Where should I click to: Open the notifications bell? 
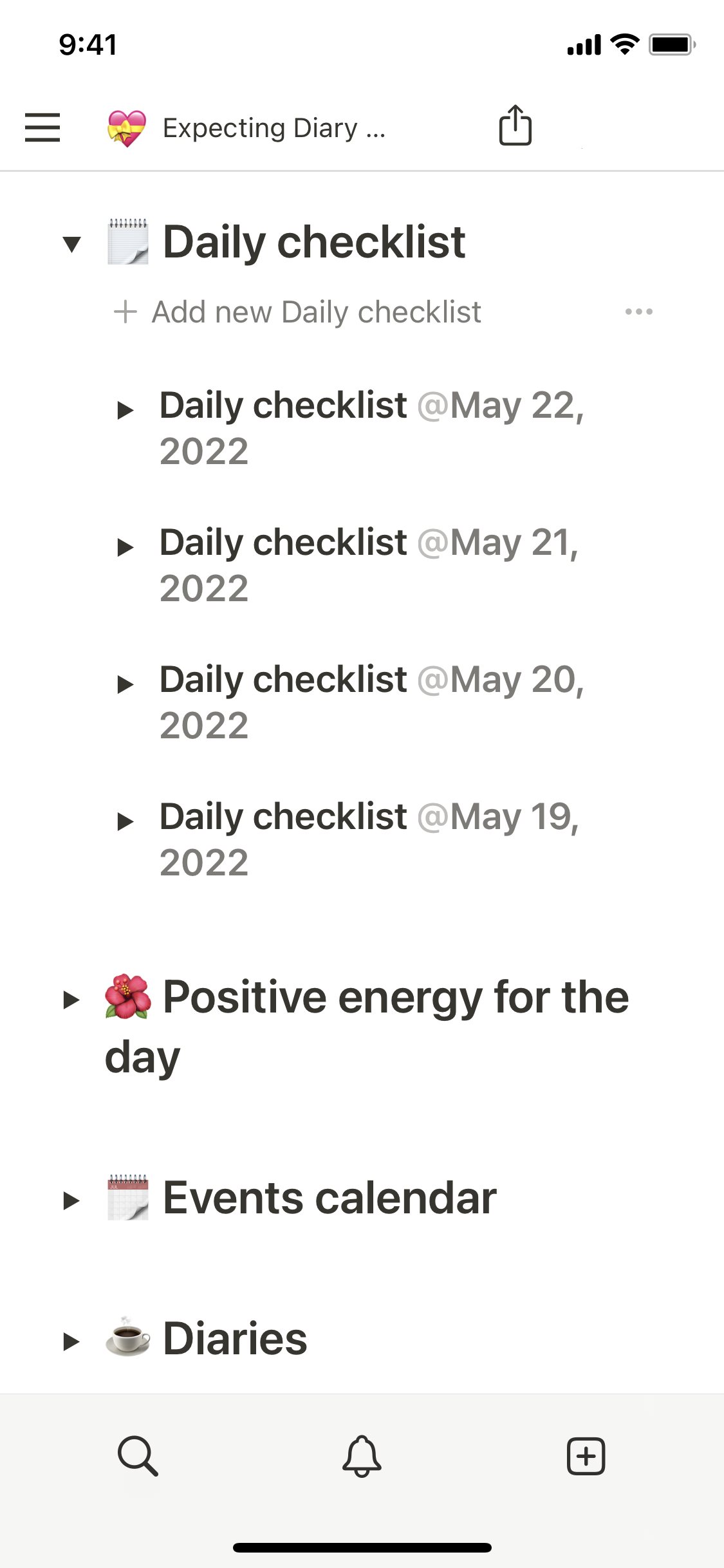[362, 1455]
